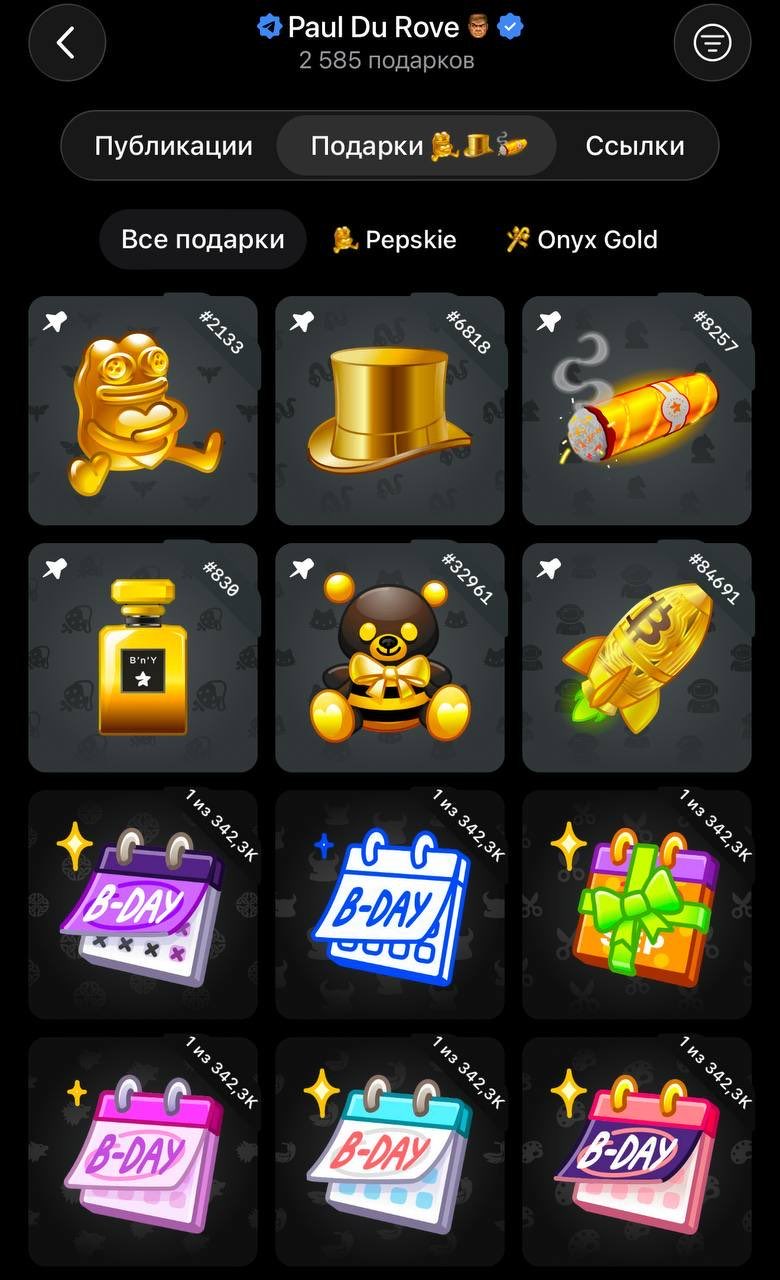This screenshot has height=1280, width=780.
Task: Open the light pink B-DAY calendar gift
Action: coord(143,1151)
